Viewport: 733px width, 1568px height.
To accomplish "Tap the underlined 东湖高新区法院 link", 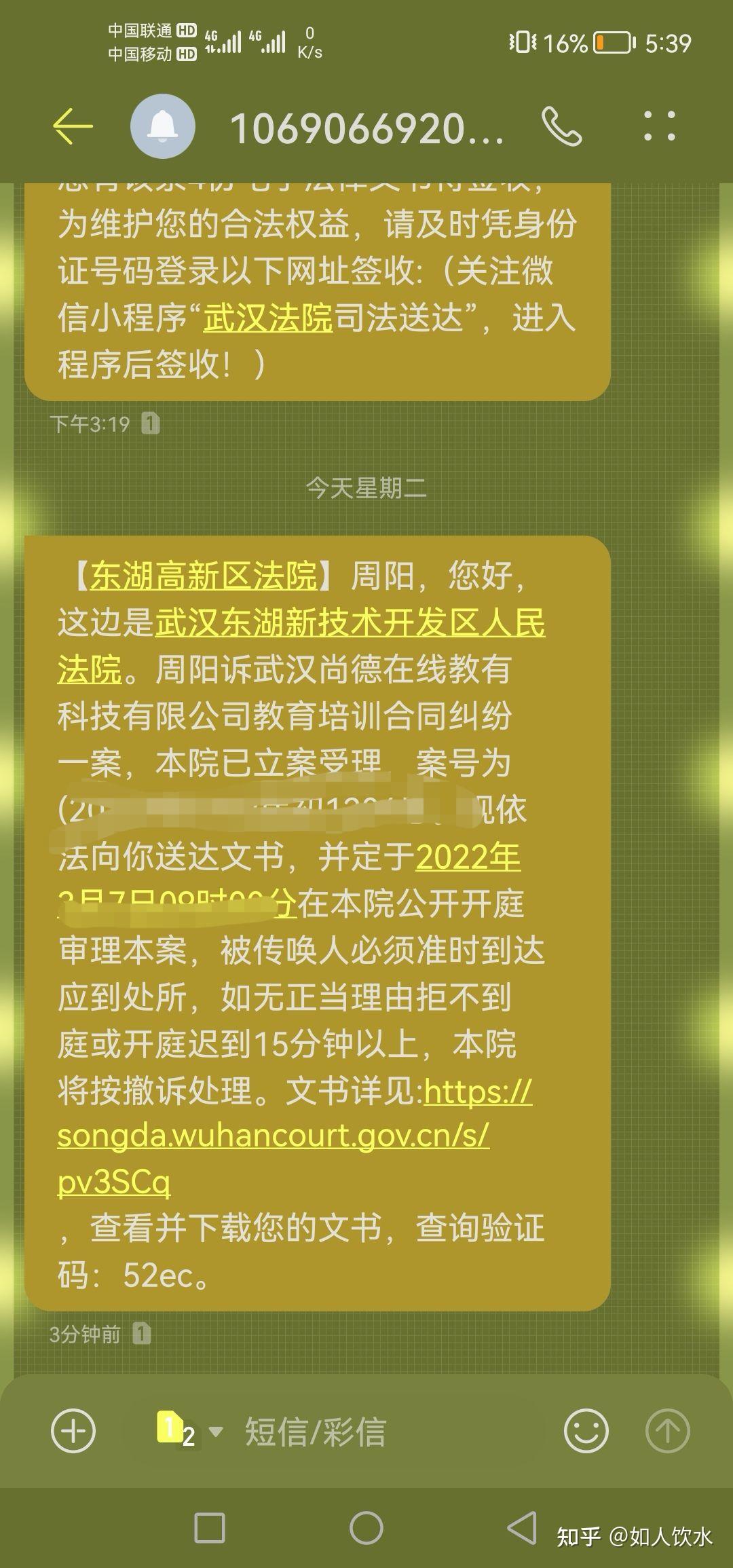I will [x=204, y=576].
